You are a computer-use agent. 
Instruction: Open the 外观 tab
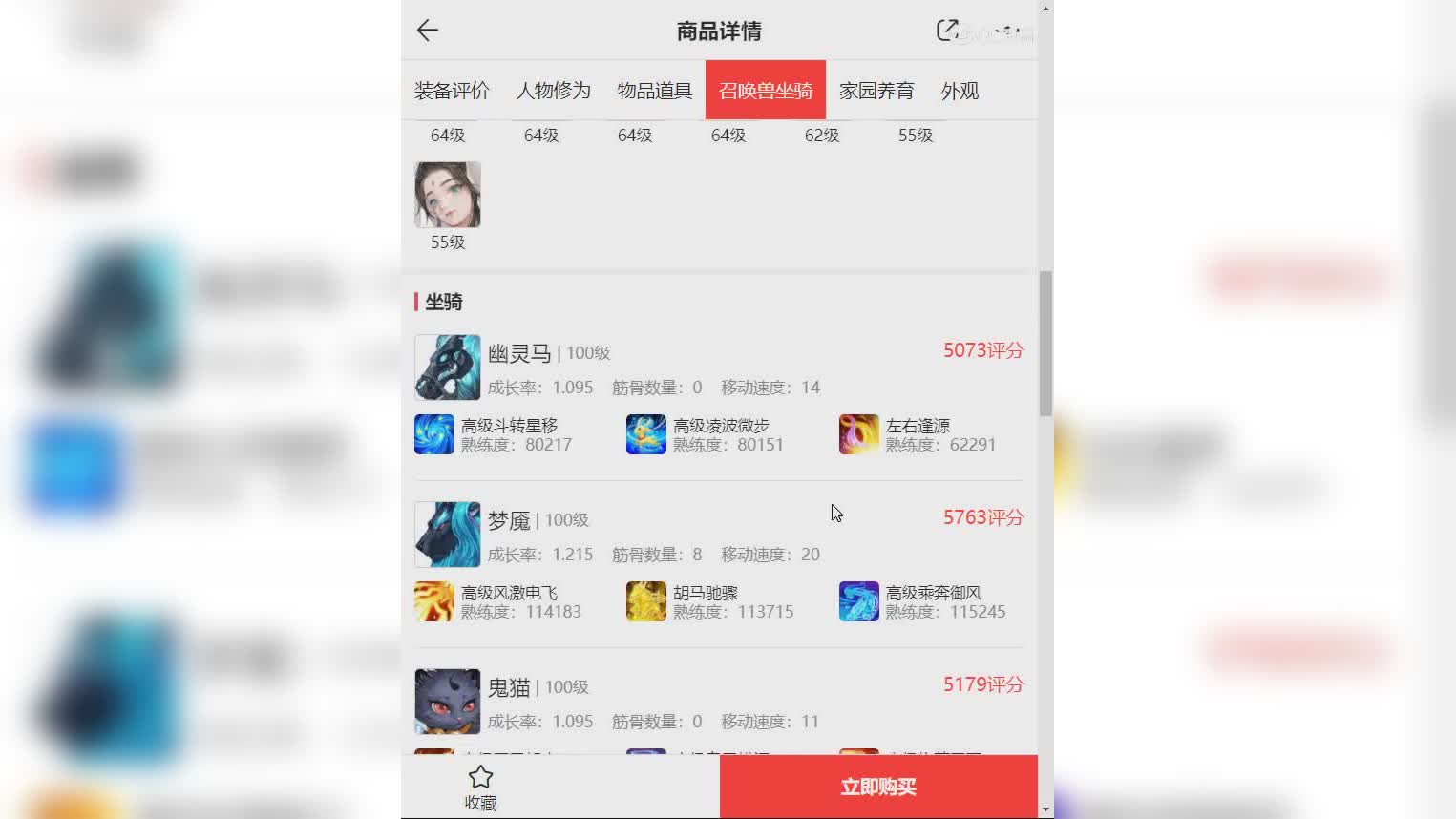960,91
